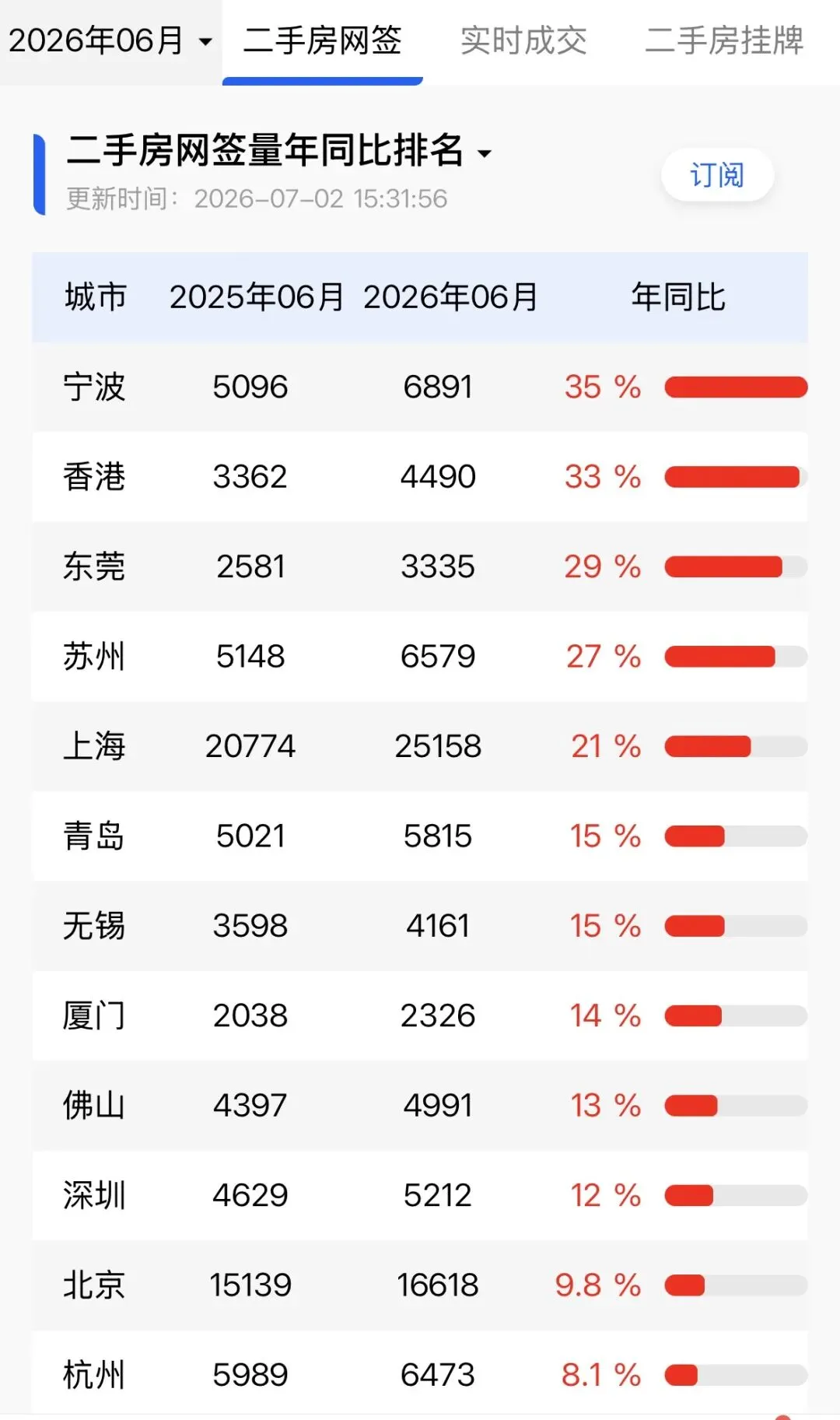Image resolution: width=840 pixels, height=1420 pixels.
Task: Tap the 订阅 subscribe button
Action: click(717, 175)
